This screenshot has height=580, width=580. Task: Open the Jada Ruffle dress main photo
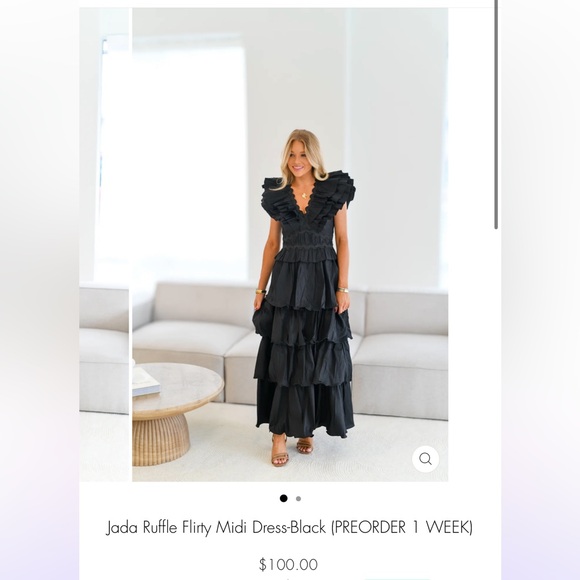(290, 245)
